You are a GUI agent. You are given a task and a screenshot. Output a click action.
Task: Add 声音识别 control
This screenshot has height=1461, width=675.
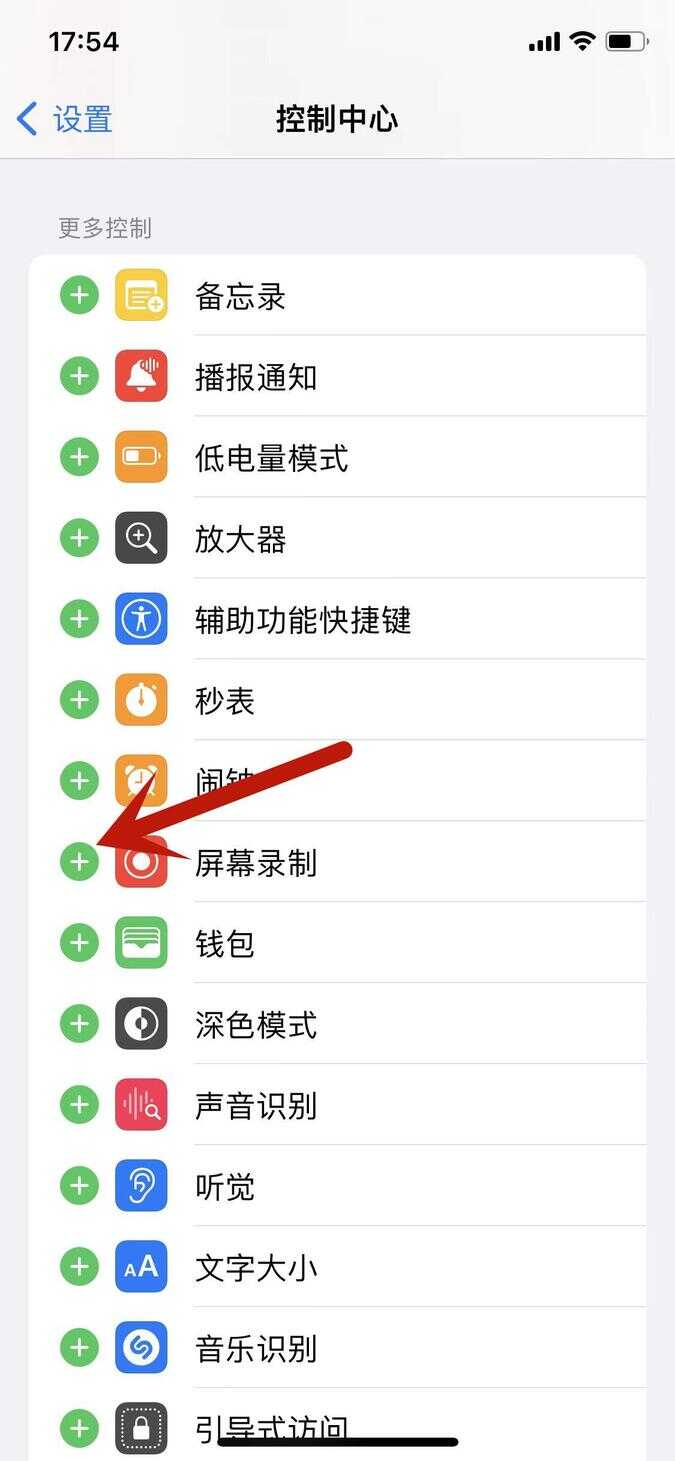tap(80, 1105)
